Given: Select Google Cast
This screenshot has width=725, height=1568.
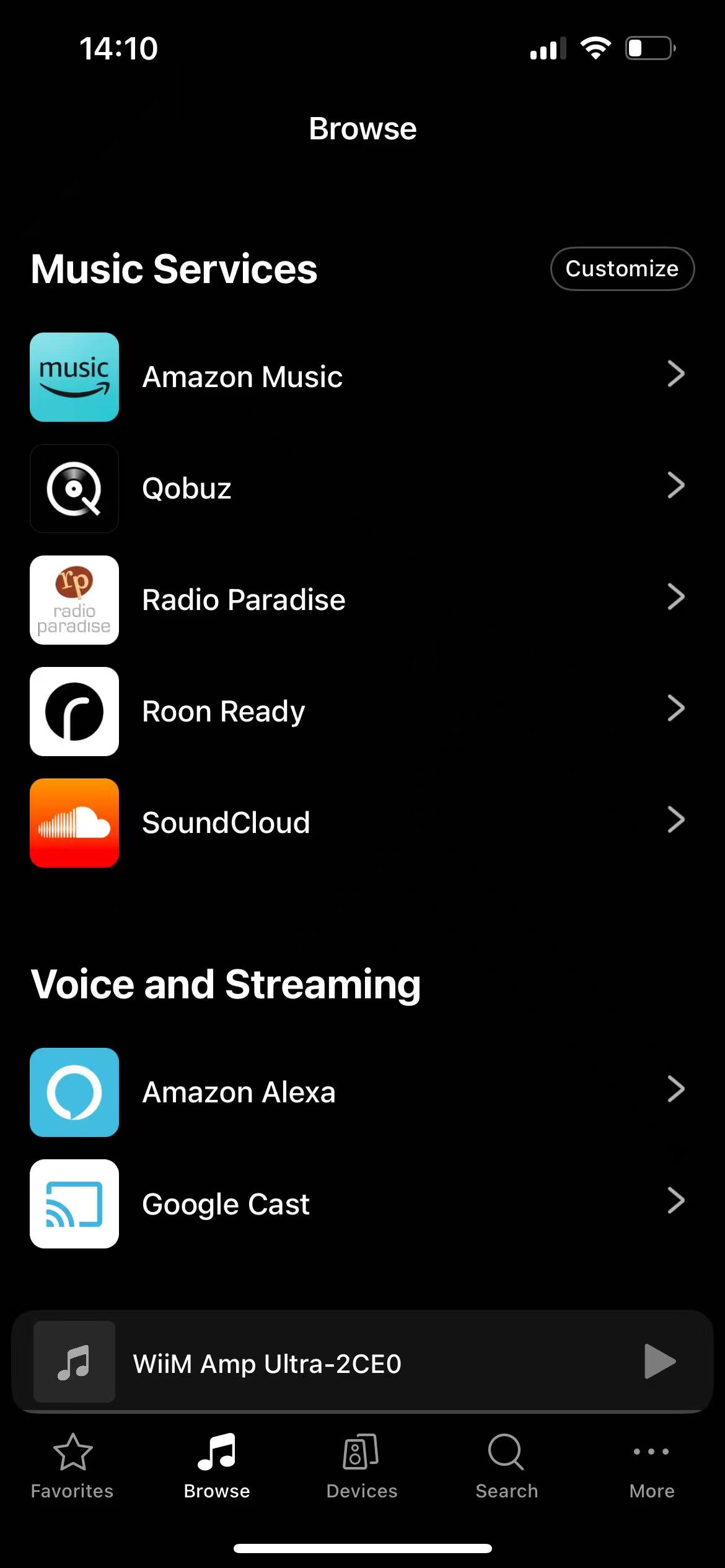Looking at the screenshot, I should pos(359,1204).
